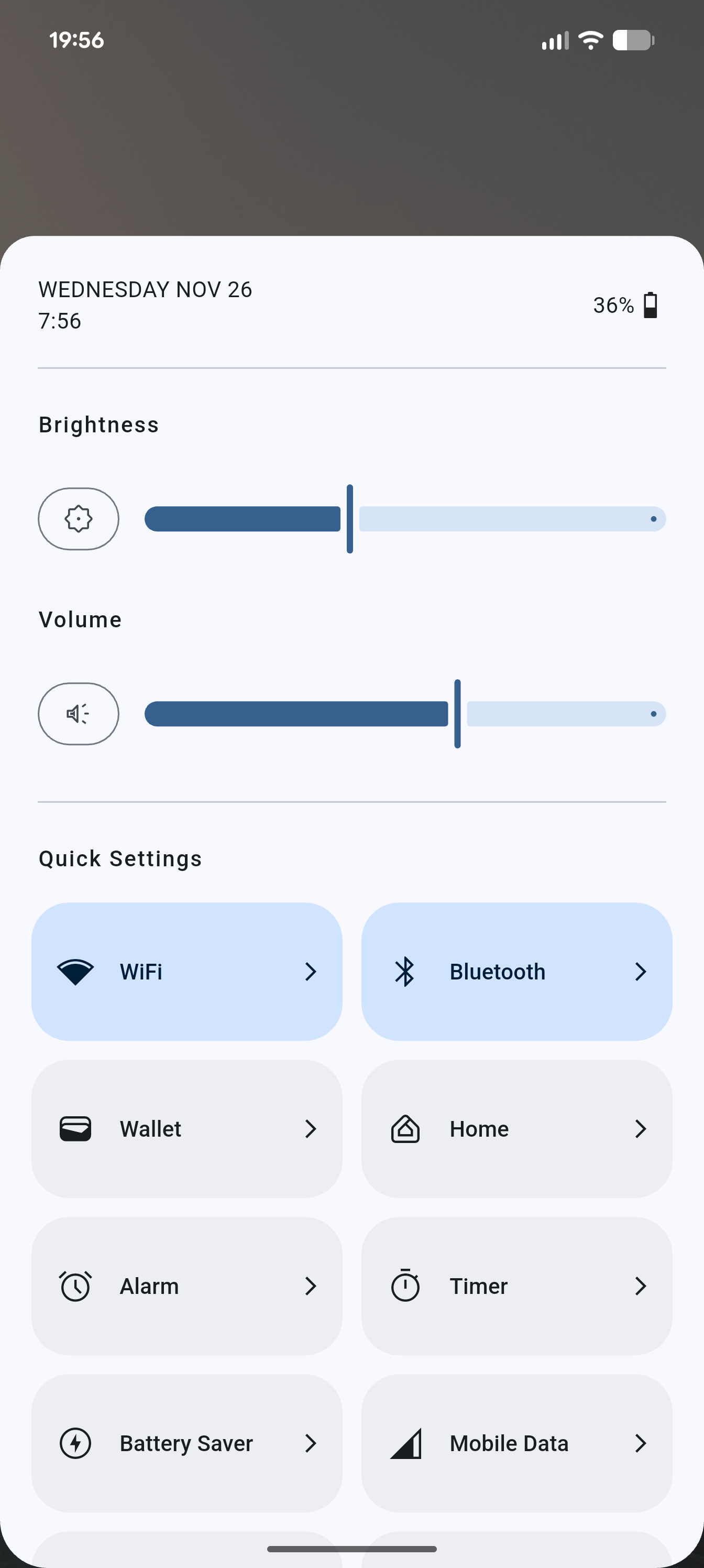This screenshot has width=704, height=1568.
Task: Open Bluetooth details with the arrow
Action: click(641, 972)
